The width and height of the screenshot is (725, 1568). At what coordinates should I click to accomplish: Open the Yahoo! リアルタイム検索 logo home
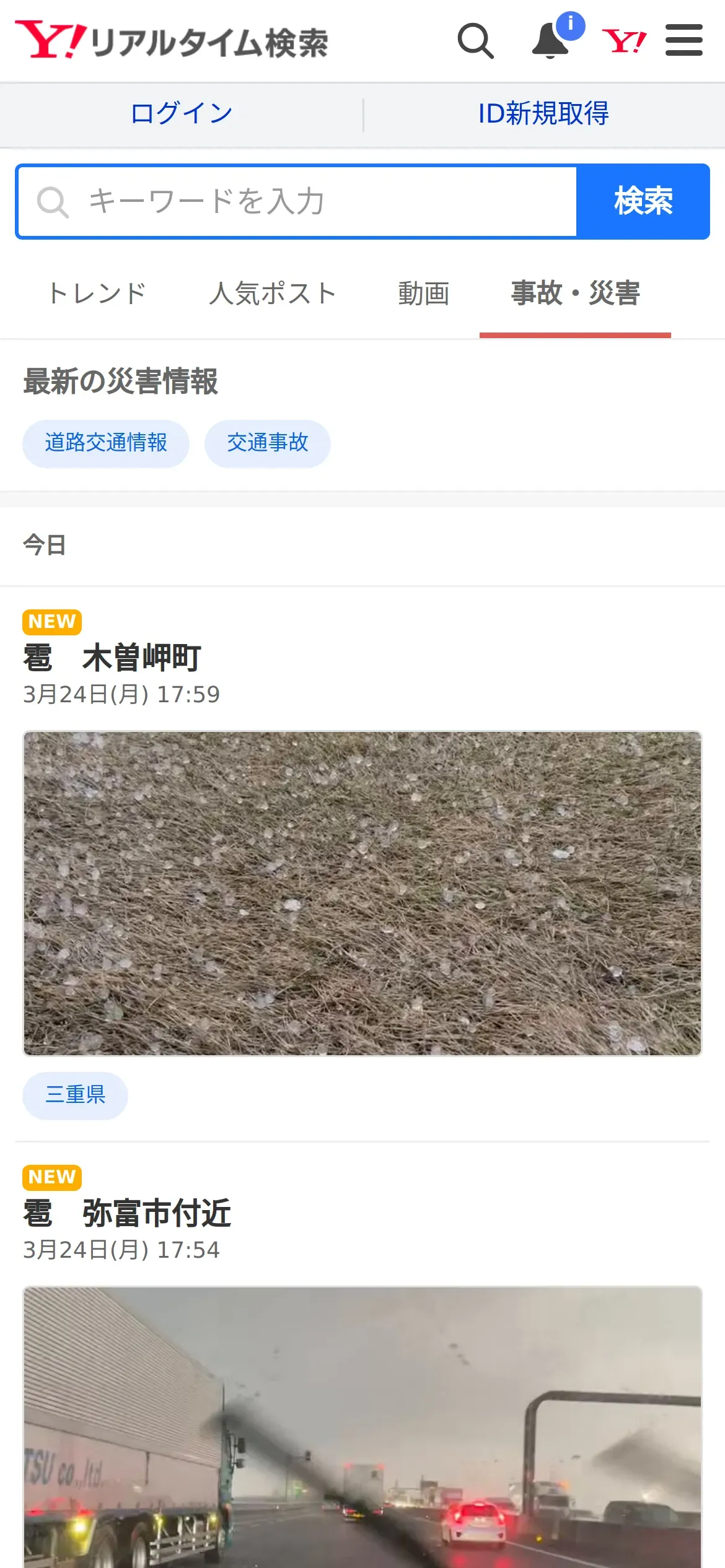point(172,41)
